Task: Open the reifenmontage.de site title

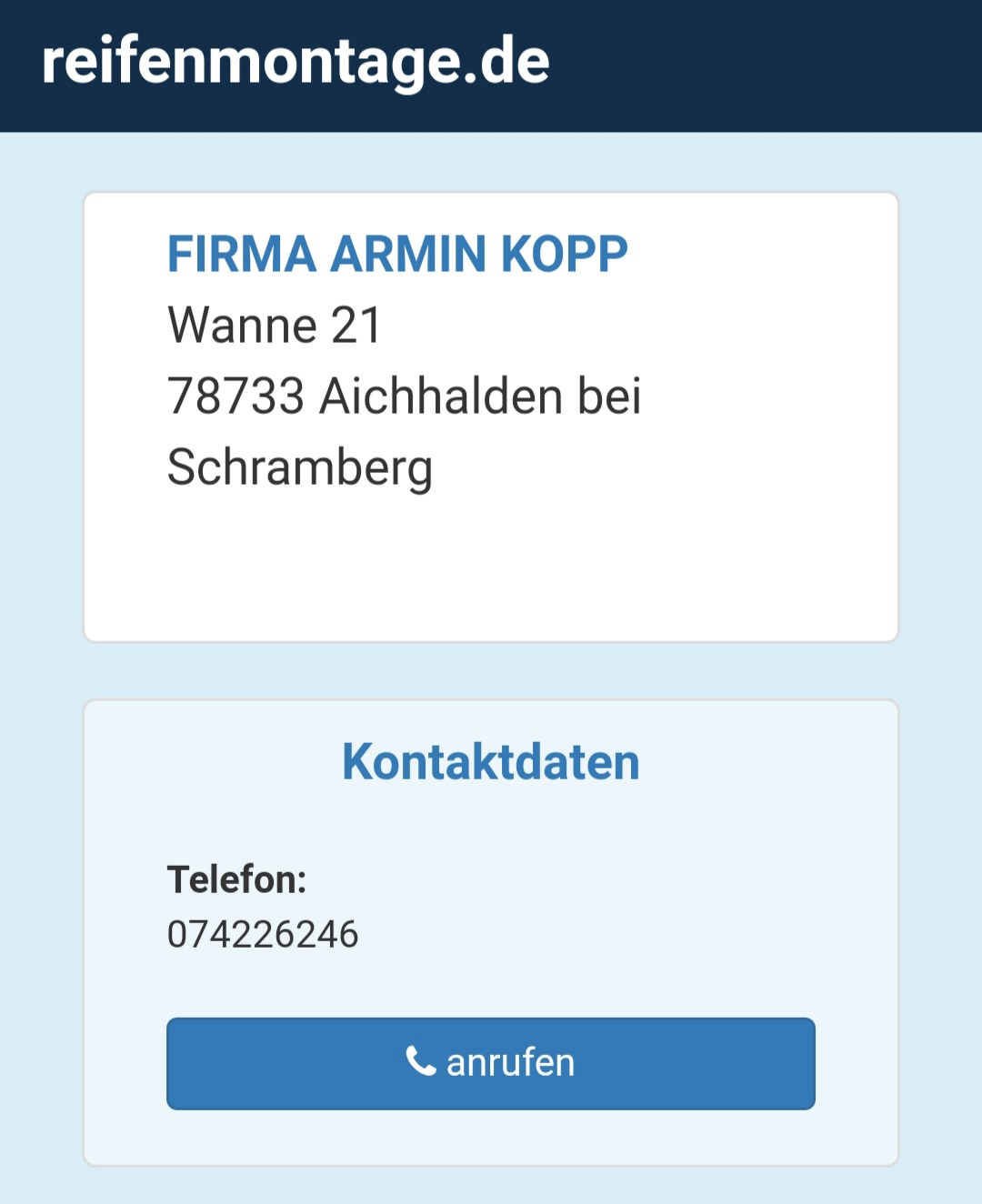Action: [296, 62]
